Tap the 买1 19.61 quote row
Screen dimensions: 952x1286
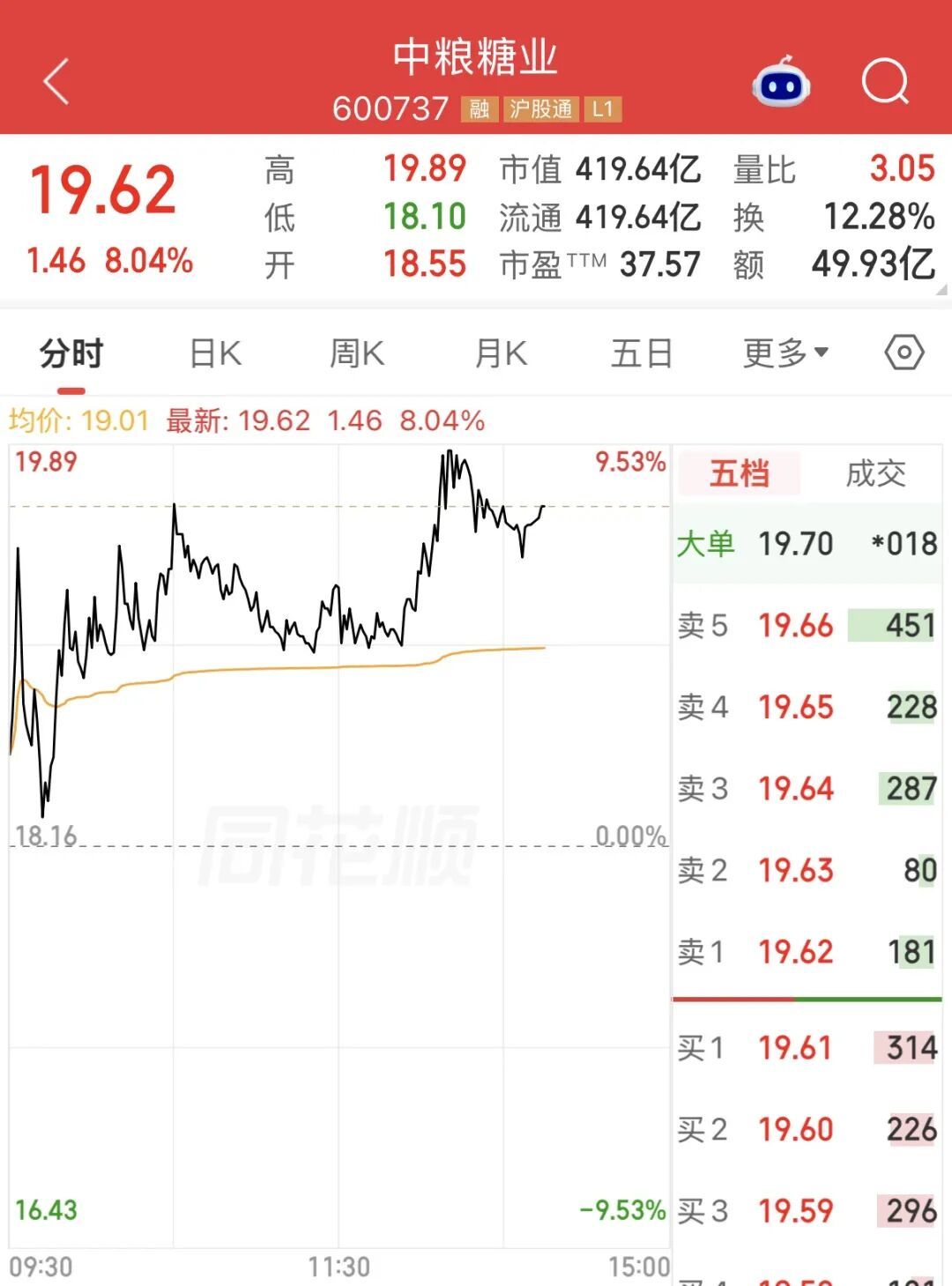pos(807,1047)
